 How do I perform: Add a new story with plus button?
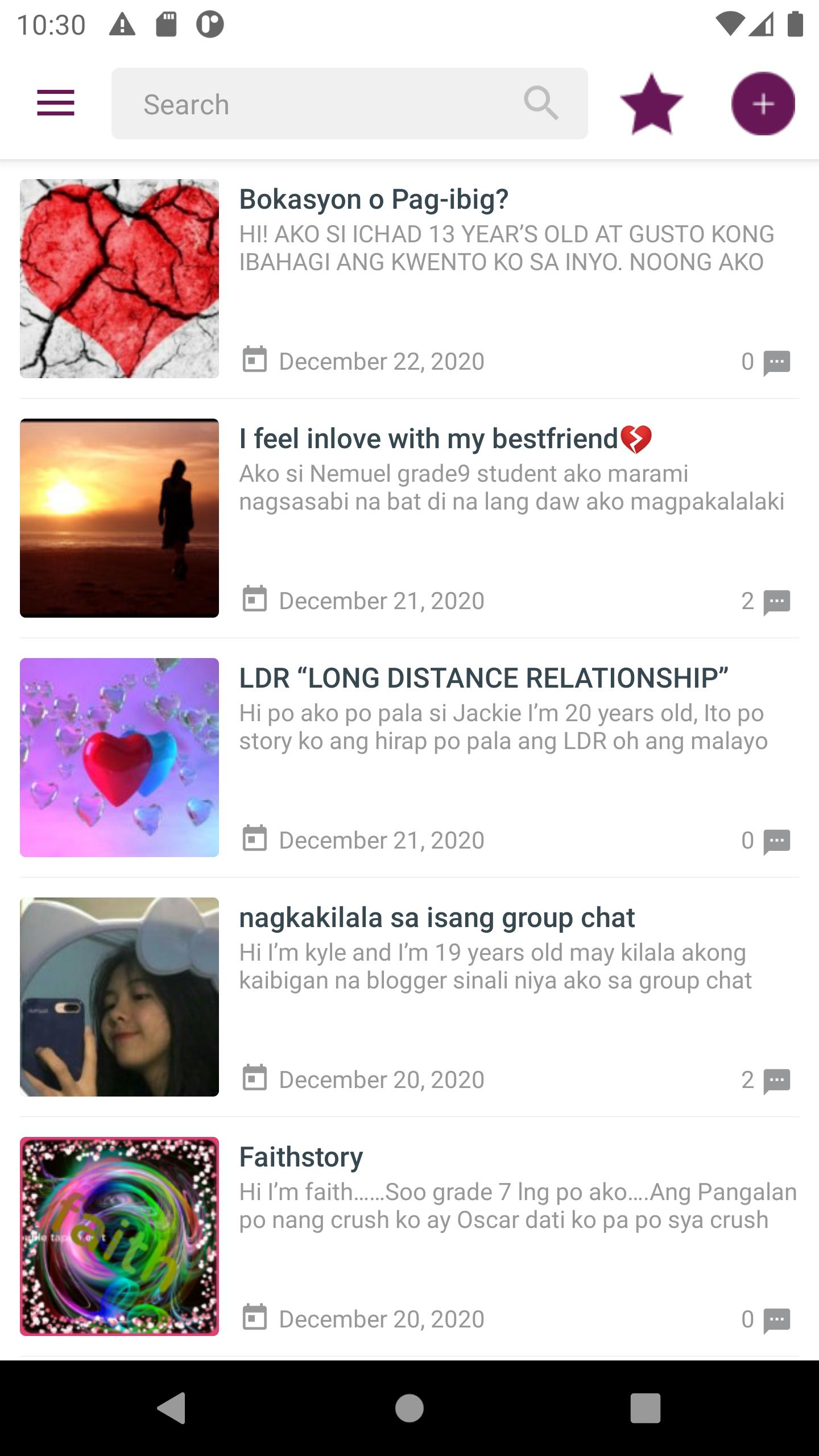[763, 104]
